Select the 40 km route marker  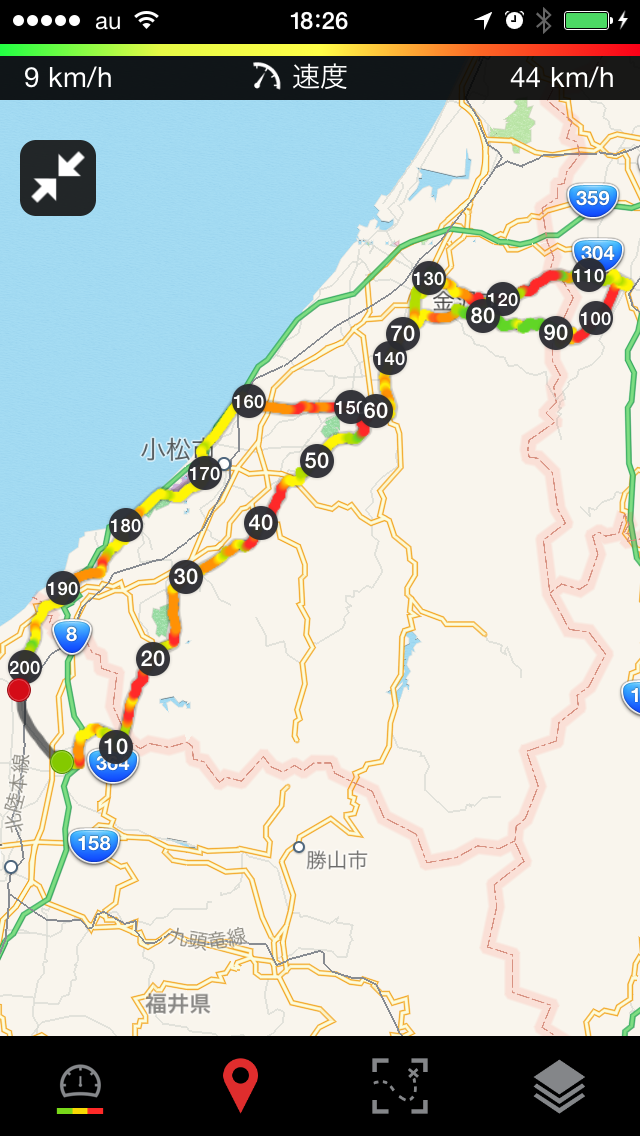tap(261, 522)
